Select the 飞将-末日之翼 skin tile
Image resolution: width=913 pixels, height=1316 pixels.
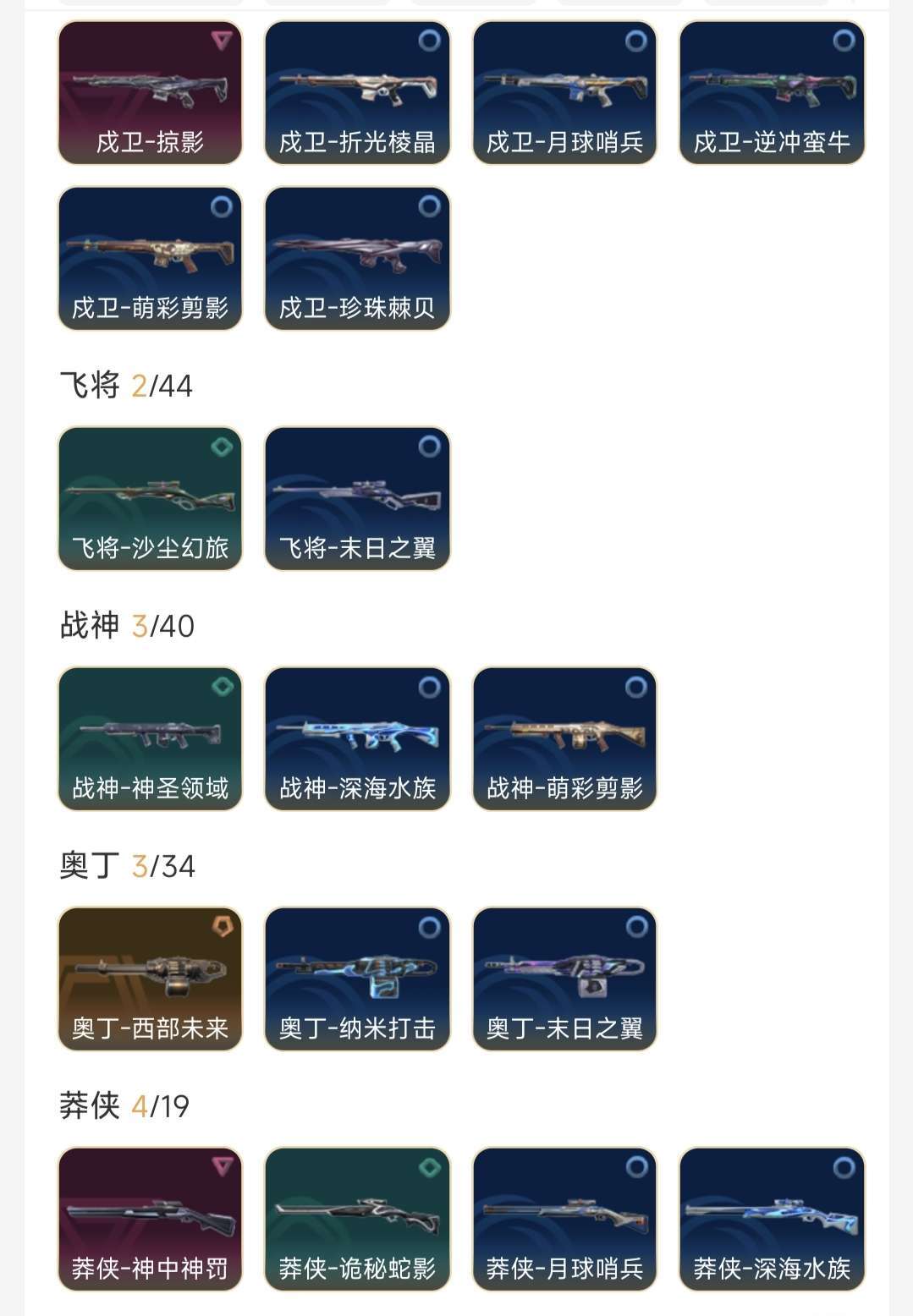(x=357, y=499)
